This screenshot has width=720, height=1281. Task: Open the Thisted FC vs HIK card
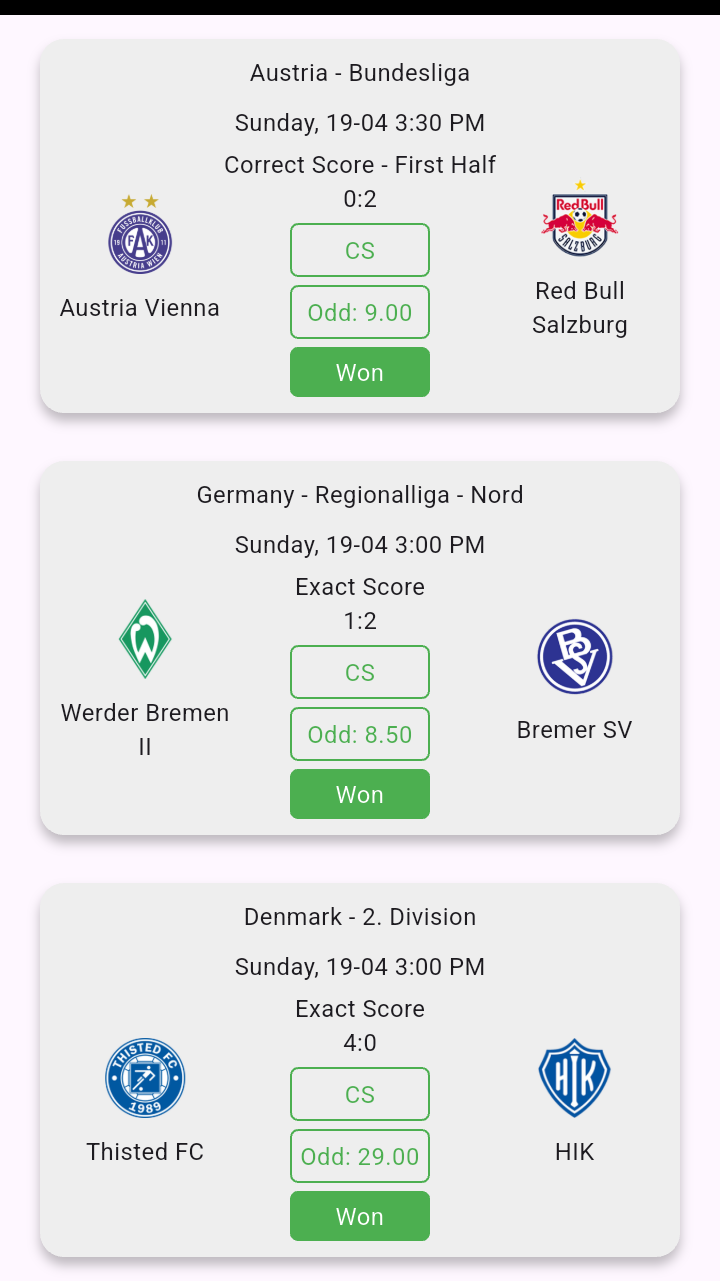click(360, 940)
